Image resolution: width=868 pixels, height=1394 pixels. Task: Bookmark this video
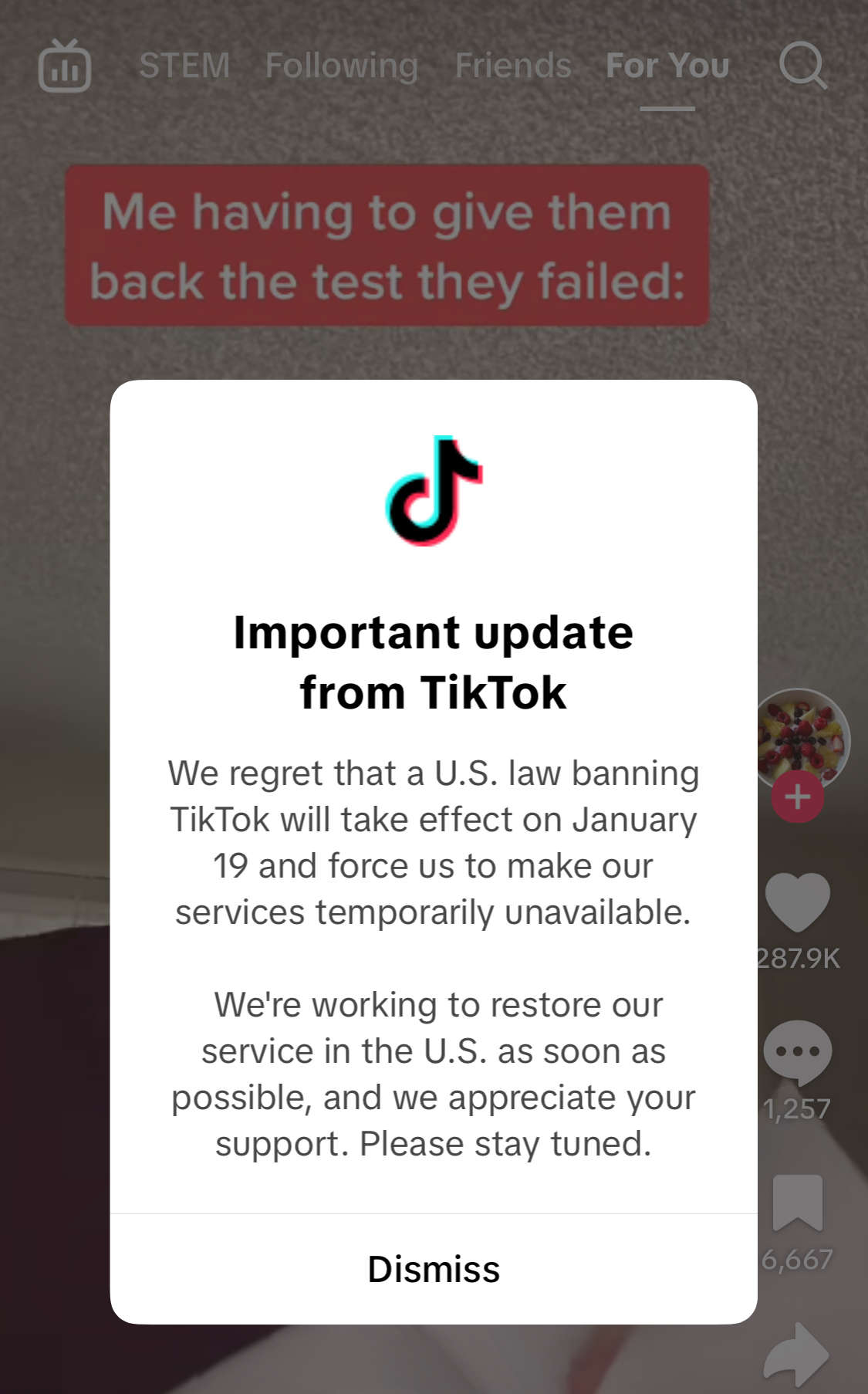(797, 1202)
